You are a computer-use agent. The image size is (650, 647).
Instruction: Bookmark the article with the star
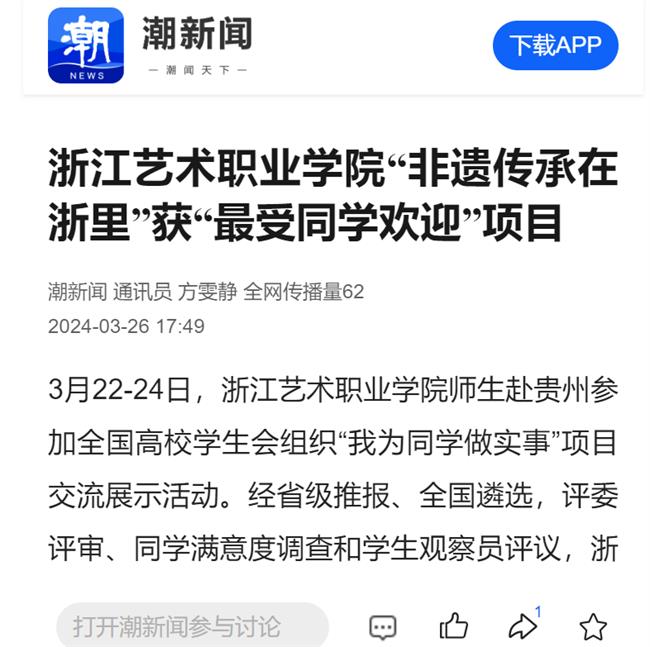point(593,627)
